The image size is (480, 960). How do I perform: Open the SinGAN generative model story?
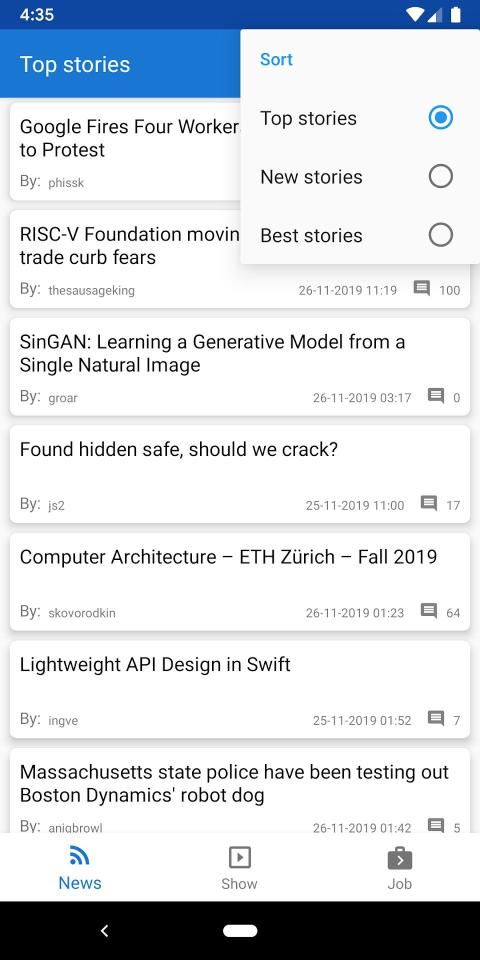(x=240, y=367)
